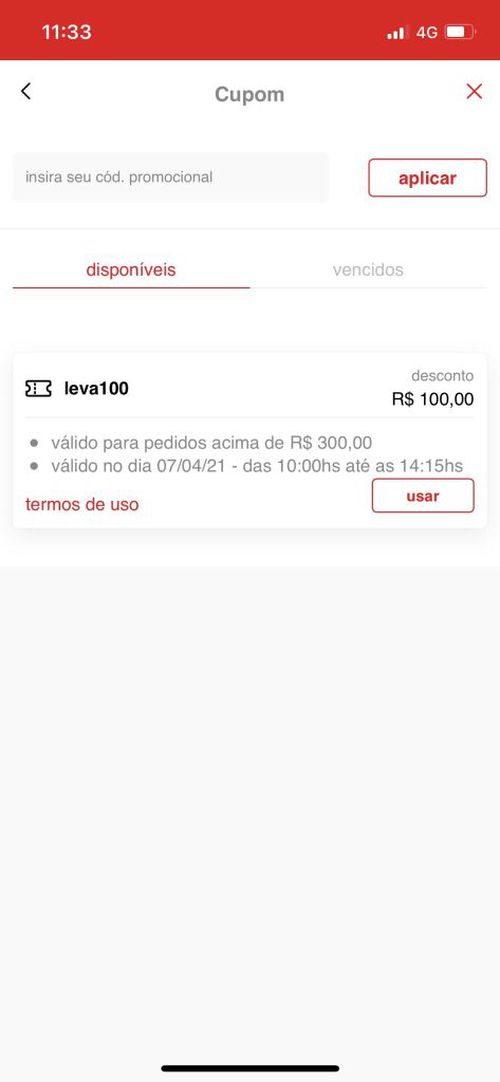500x1082 pixels.
Task: Use the leva100 coupon
Action: [423, 495]
